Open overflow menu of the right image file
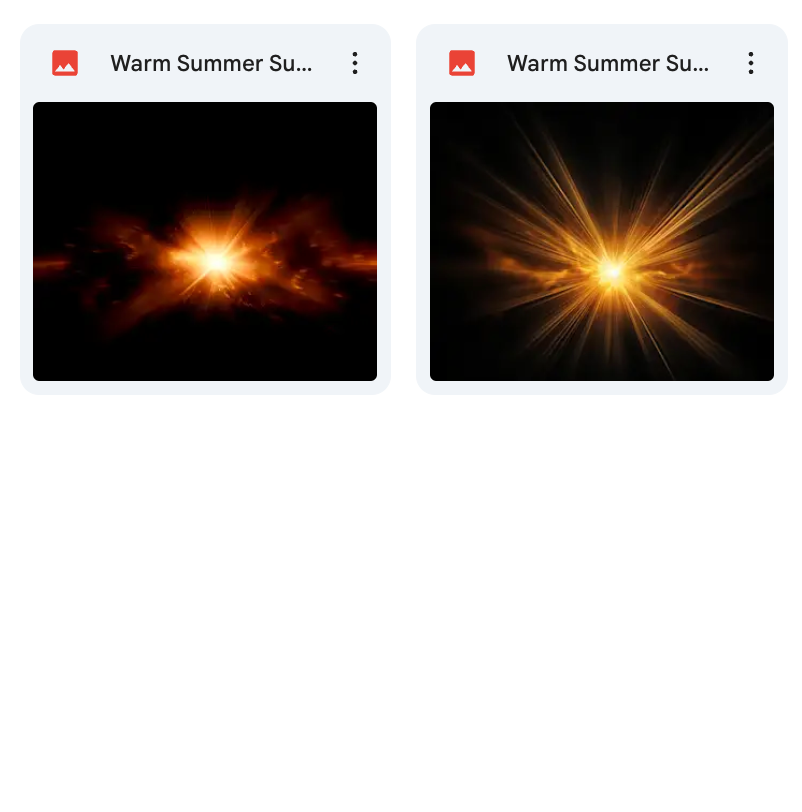The width and height of the screenshot is (802, 812). click(751, 63)
